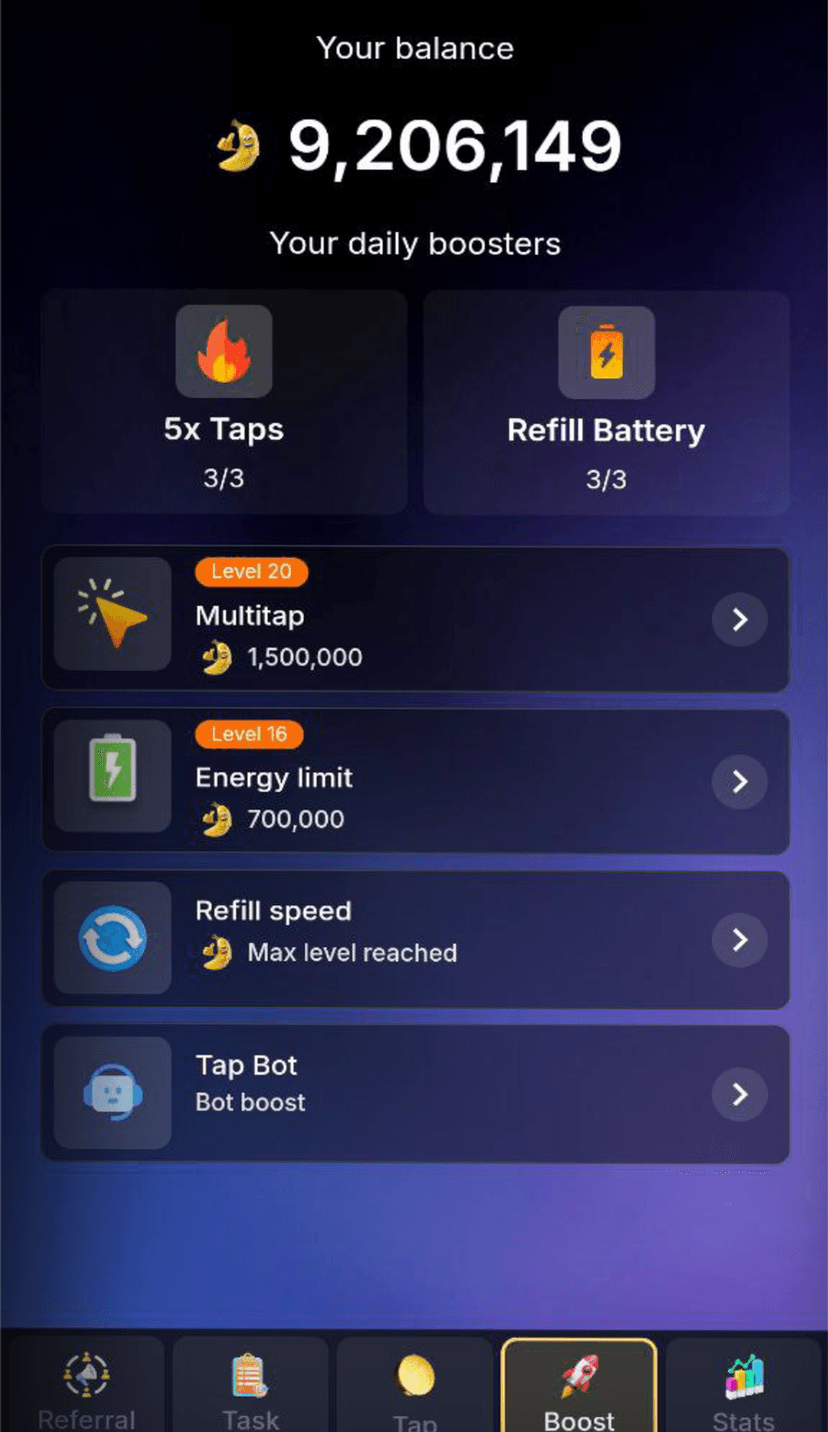Open the Energy limit upgrade row
This screenshot has width=828, height=1432.
click(x=414, y=781)
